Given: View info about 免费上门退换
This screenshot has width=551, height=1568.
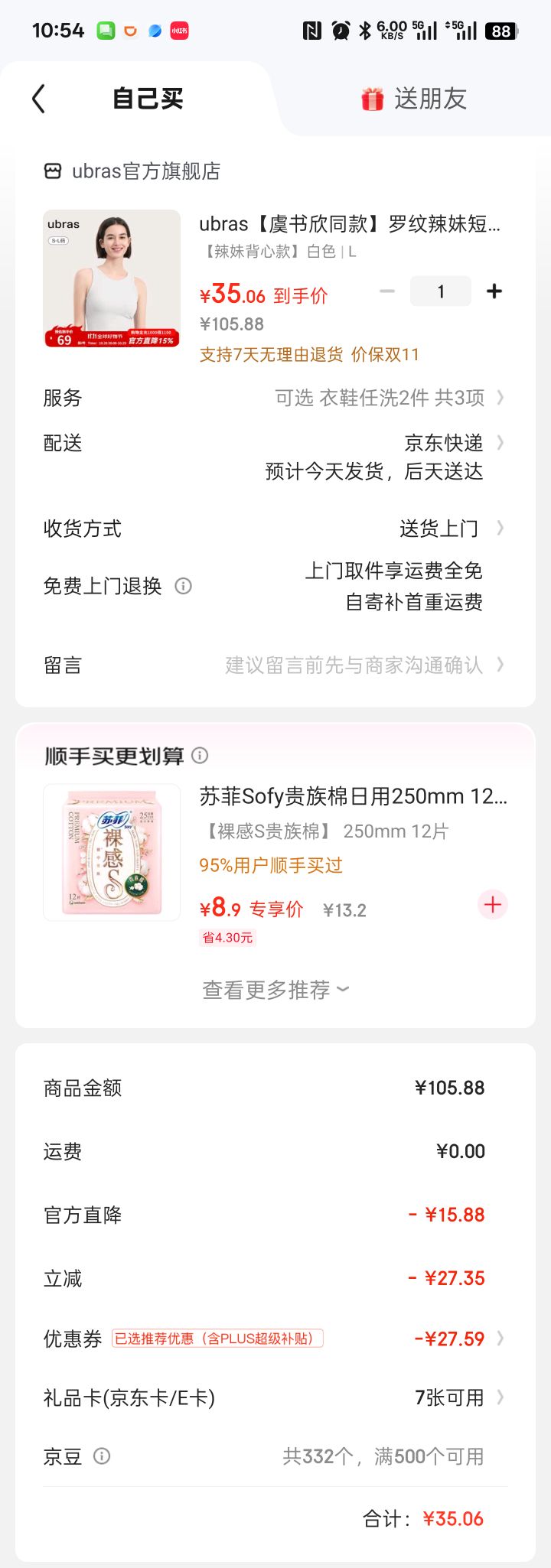Looking at the screenshot, I should point(184,586).
